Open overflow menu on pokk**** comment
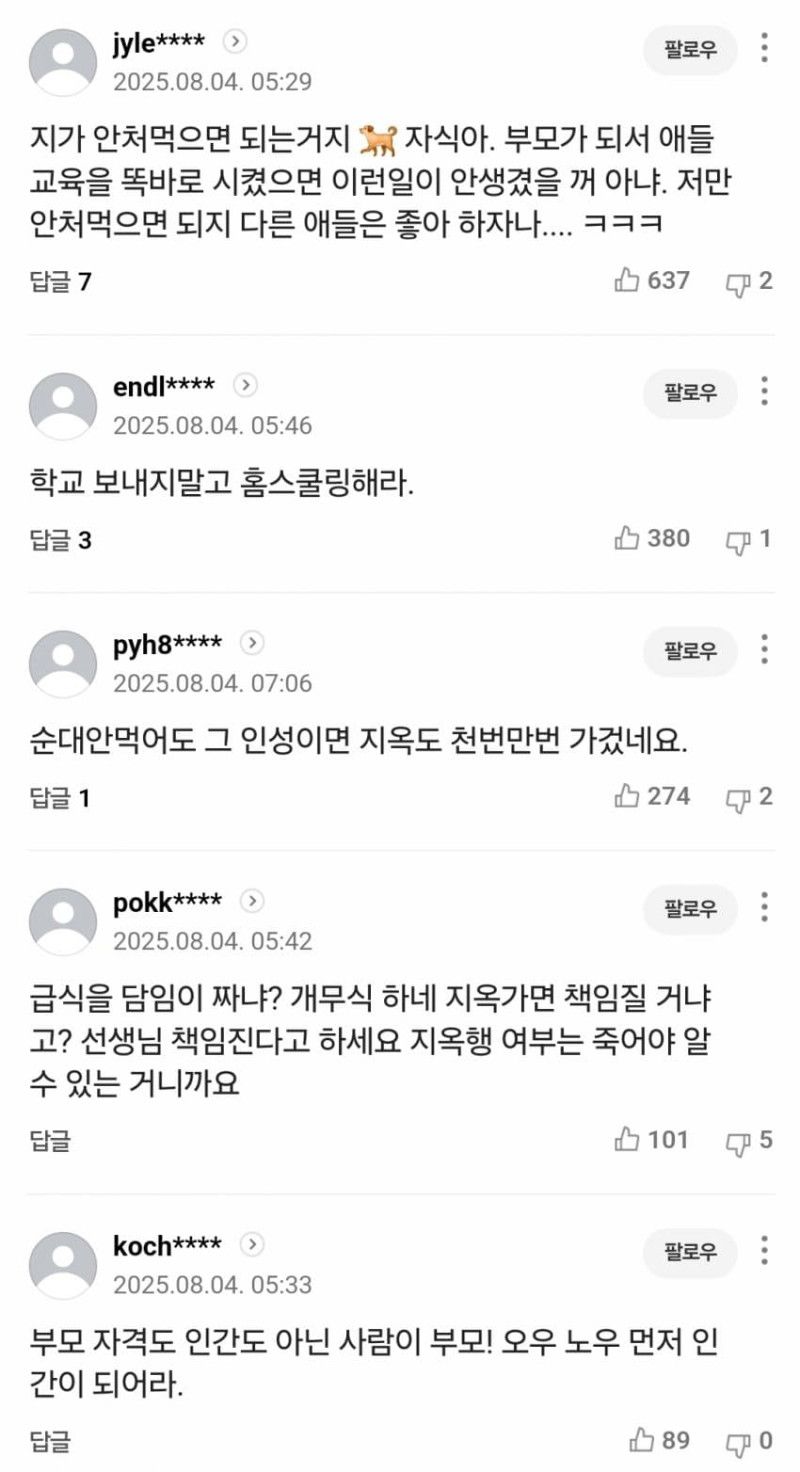The image size is (800, 1472). [x=764, y=908]
